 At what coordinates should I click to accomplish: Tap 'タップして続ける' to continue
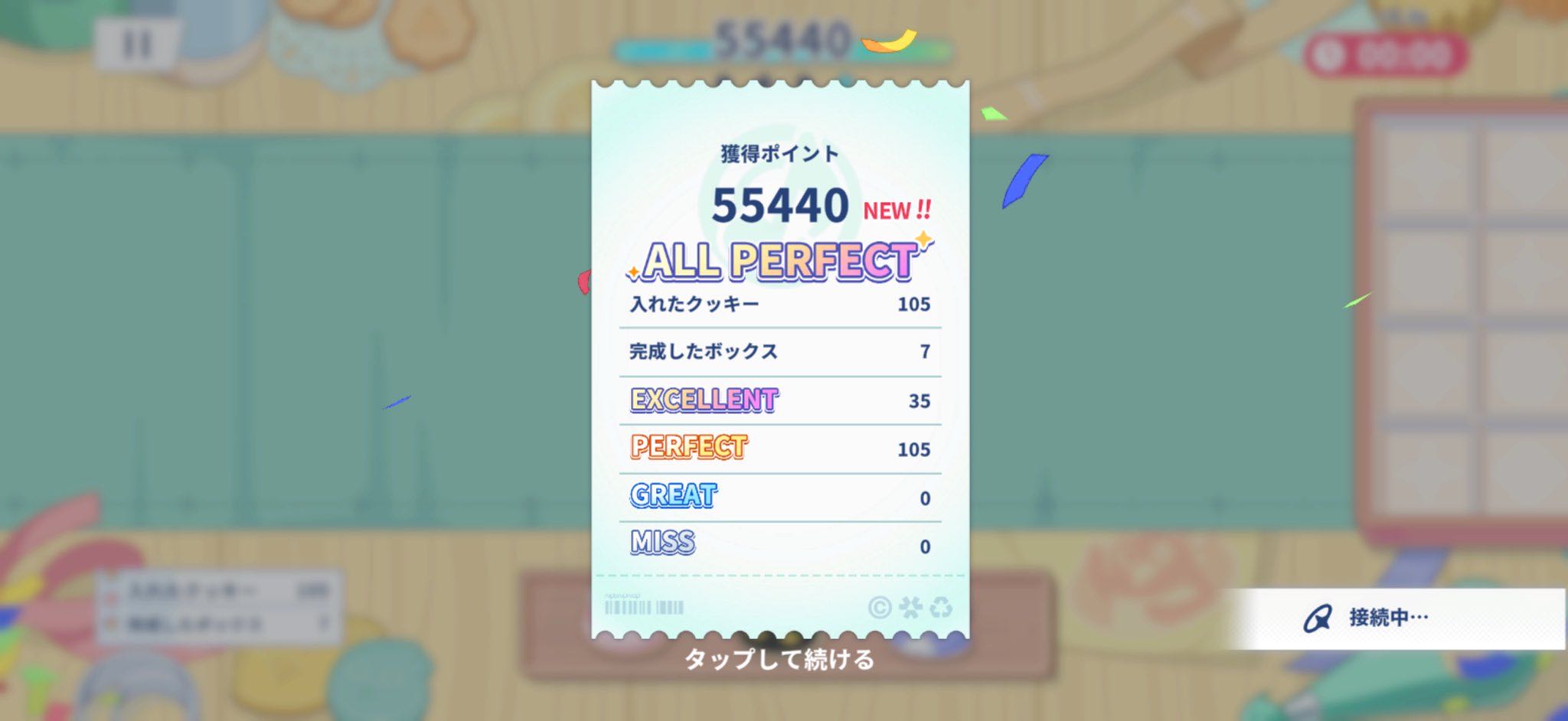pyautogui.click(x=779, y=659)
